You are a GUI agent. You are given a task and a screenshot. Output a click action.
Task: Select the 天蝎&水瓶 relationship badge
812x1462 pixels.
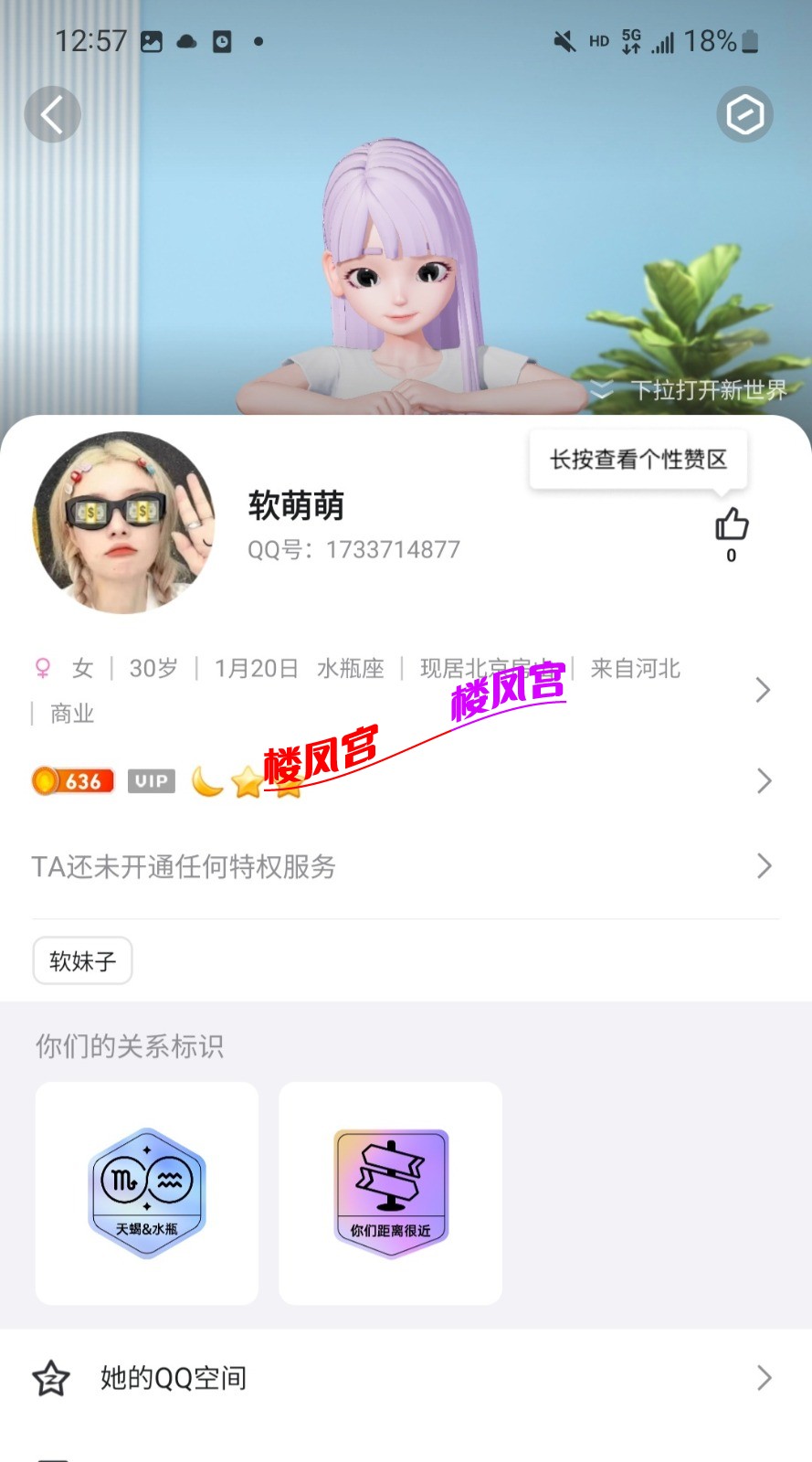pyautogui.click(x=146, y=1191)
